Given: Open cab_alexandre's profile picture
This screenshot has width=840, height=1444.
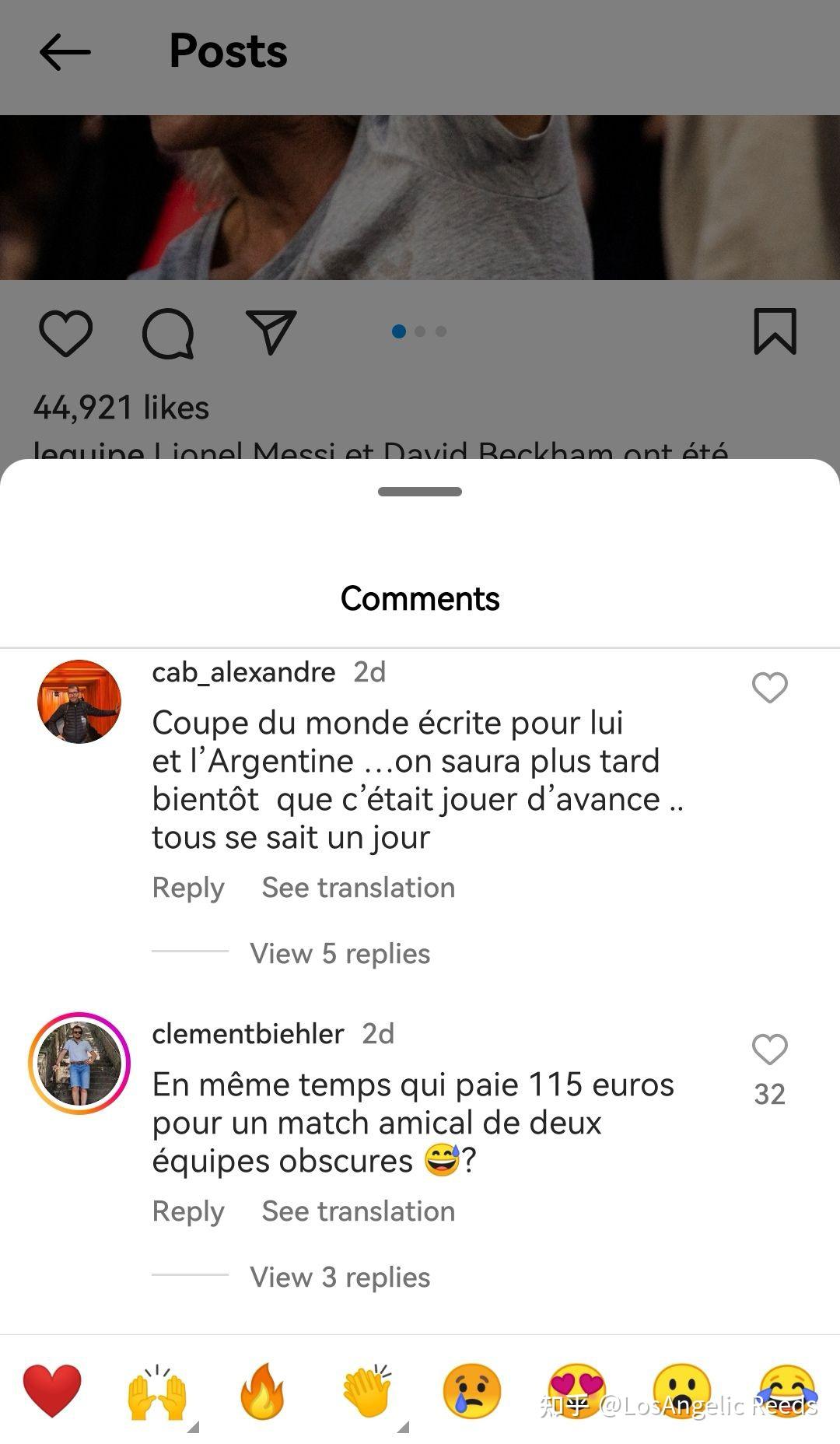Looking at the screenshot, I should coord(79,702).
